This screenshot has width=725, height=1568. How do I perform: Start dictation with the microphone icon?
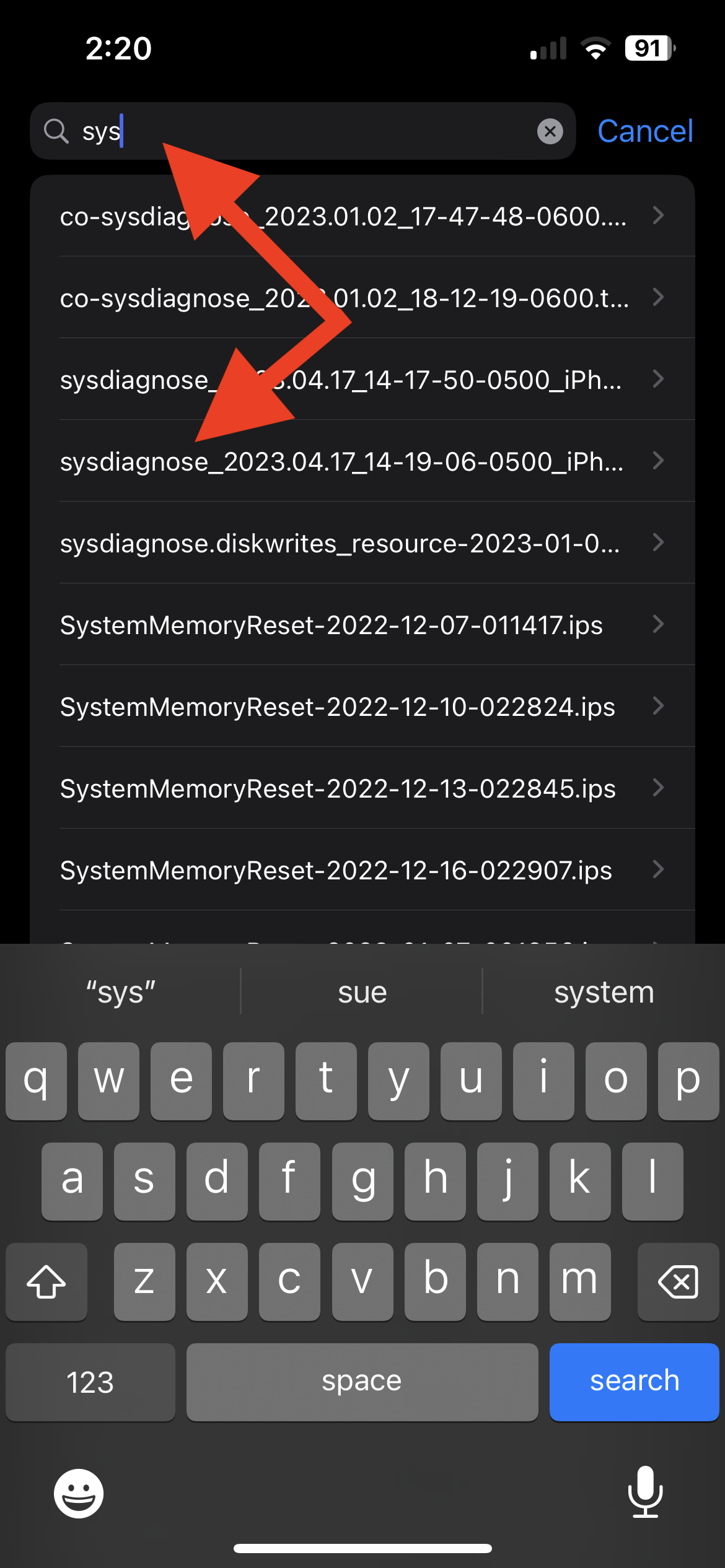click(x=645, y=1492)
